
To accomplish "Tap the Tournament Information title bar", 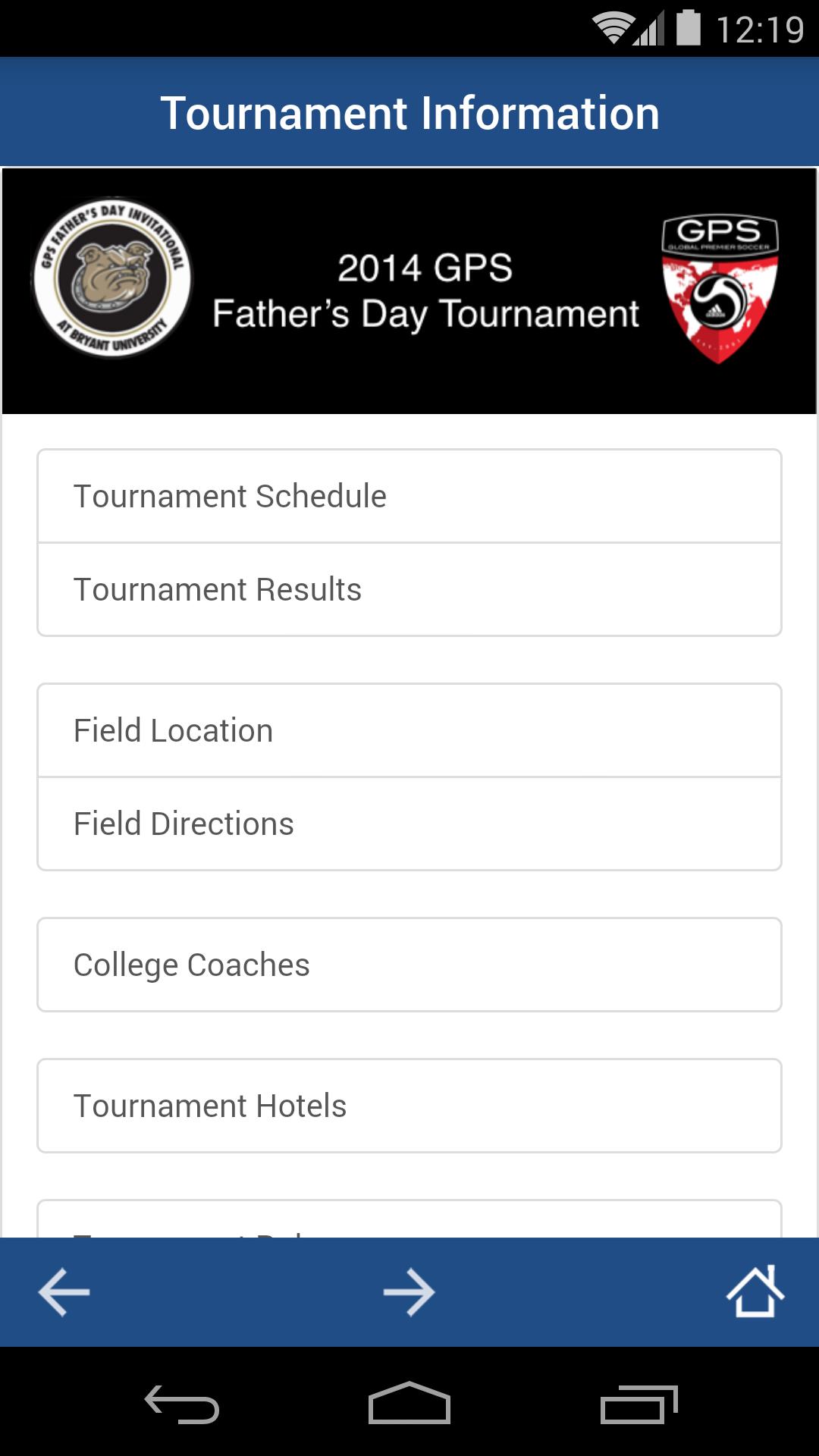I will click(409, 111).
